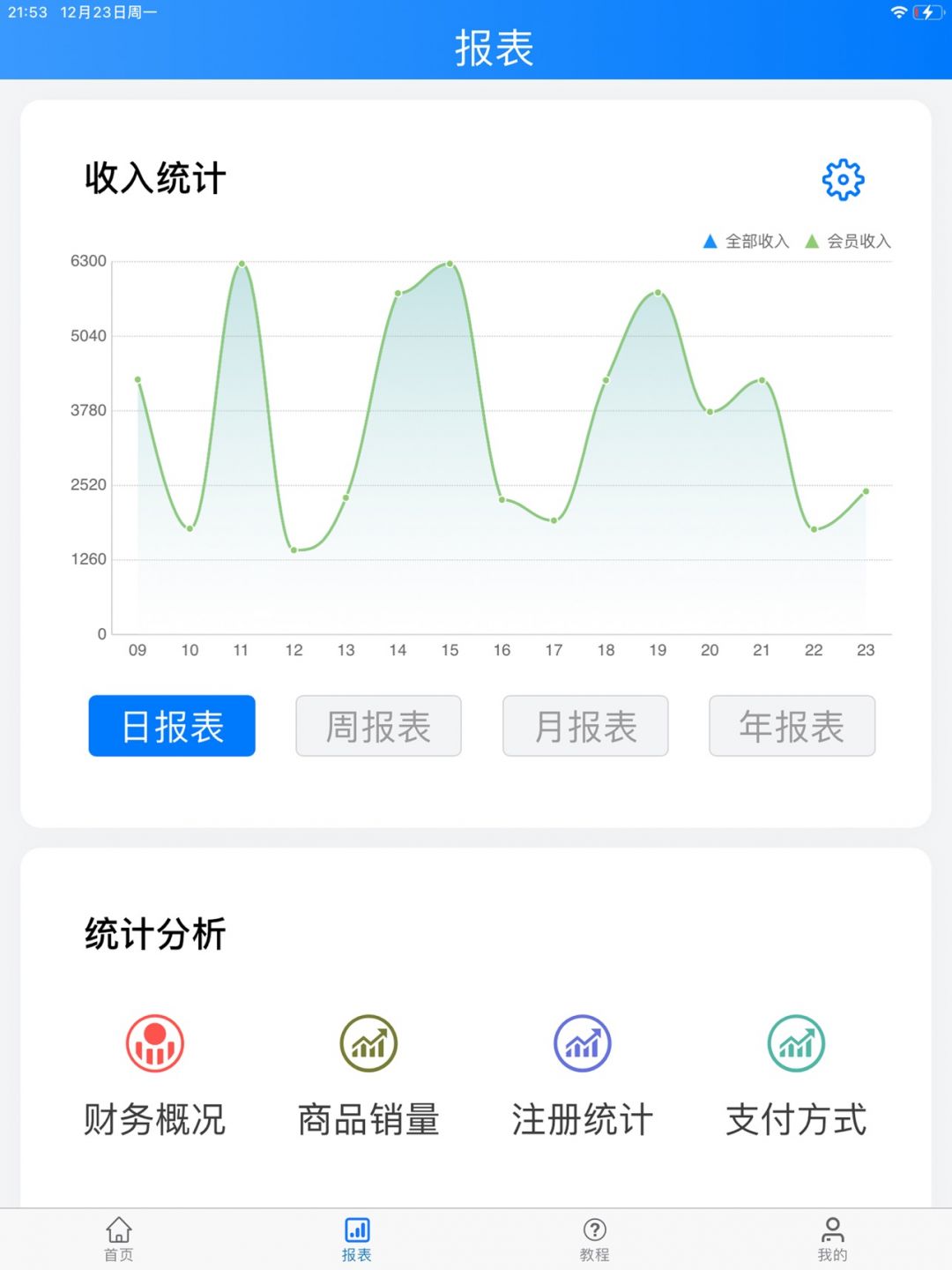Switch to the 教程 tutorial tab
Screen dimensions: 952x1270
point(595,1239)
